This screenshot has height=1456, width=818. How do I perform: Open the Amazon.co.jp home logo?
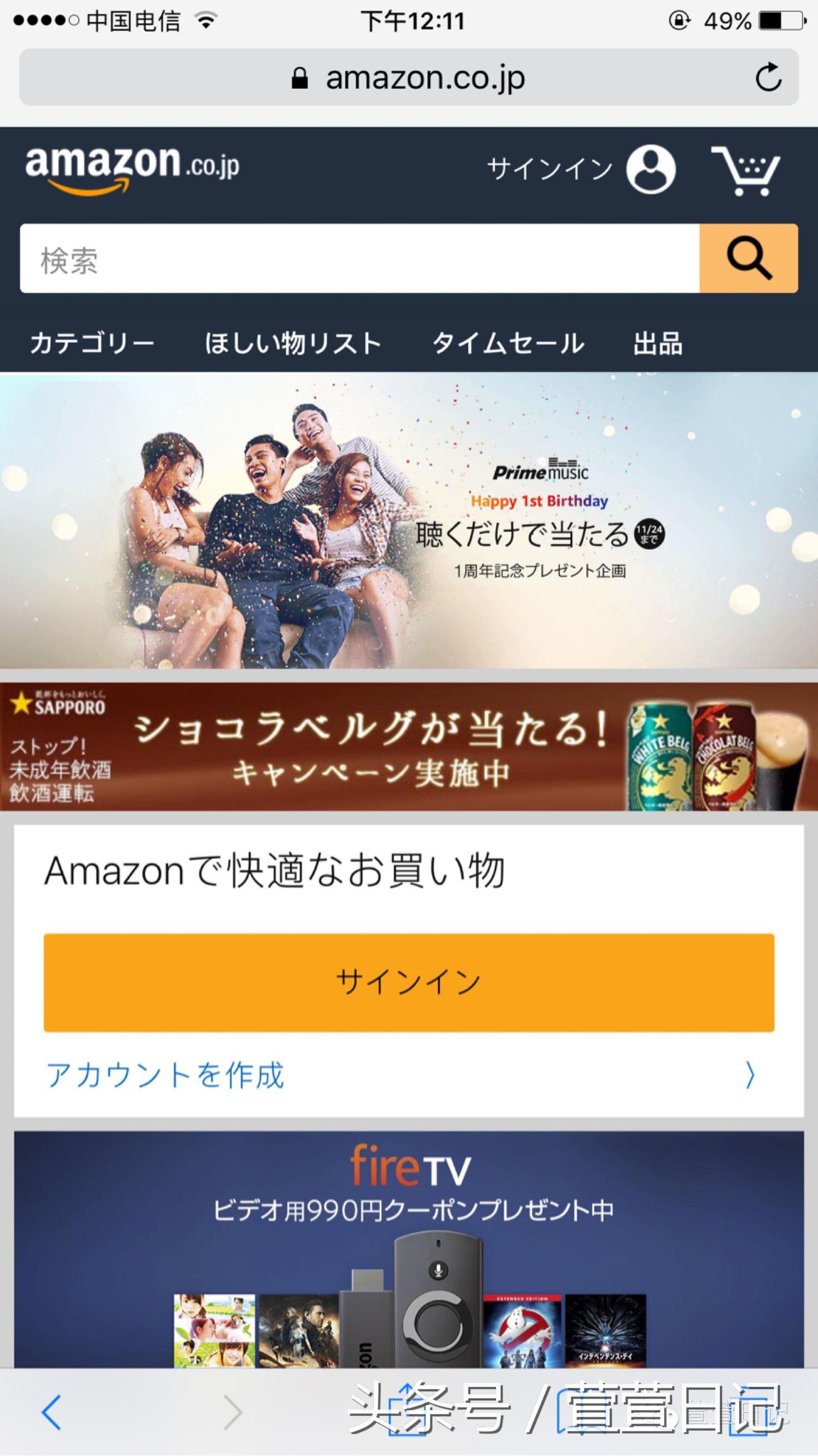pos(132,168)
